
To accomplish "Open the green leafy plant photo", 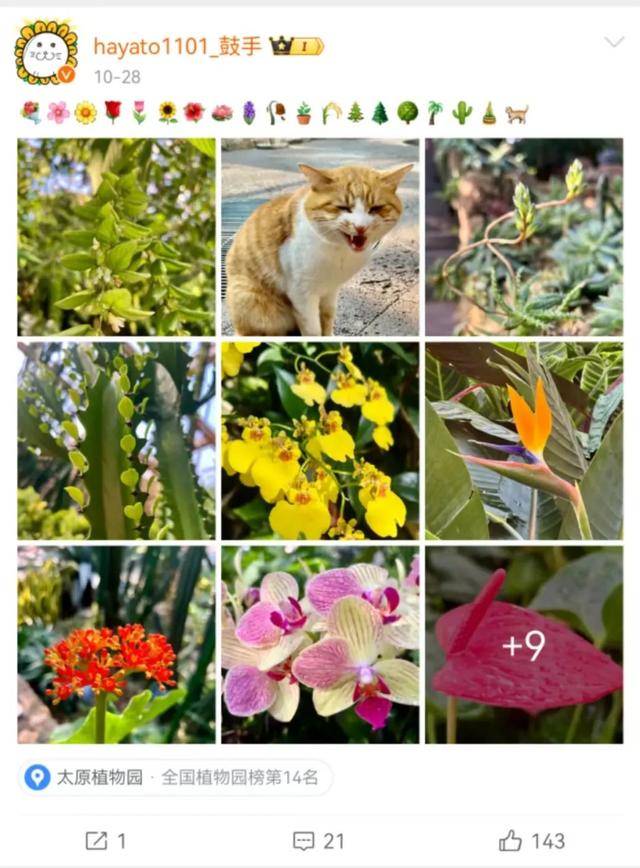I will [x=116, y=237].
